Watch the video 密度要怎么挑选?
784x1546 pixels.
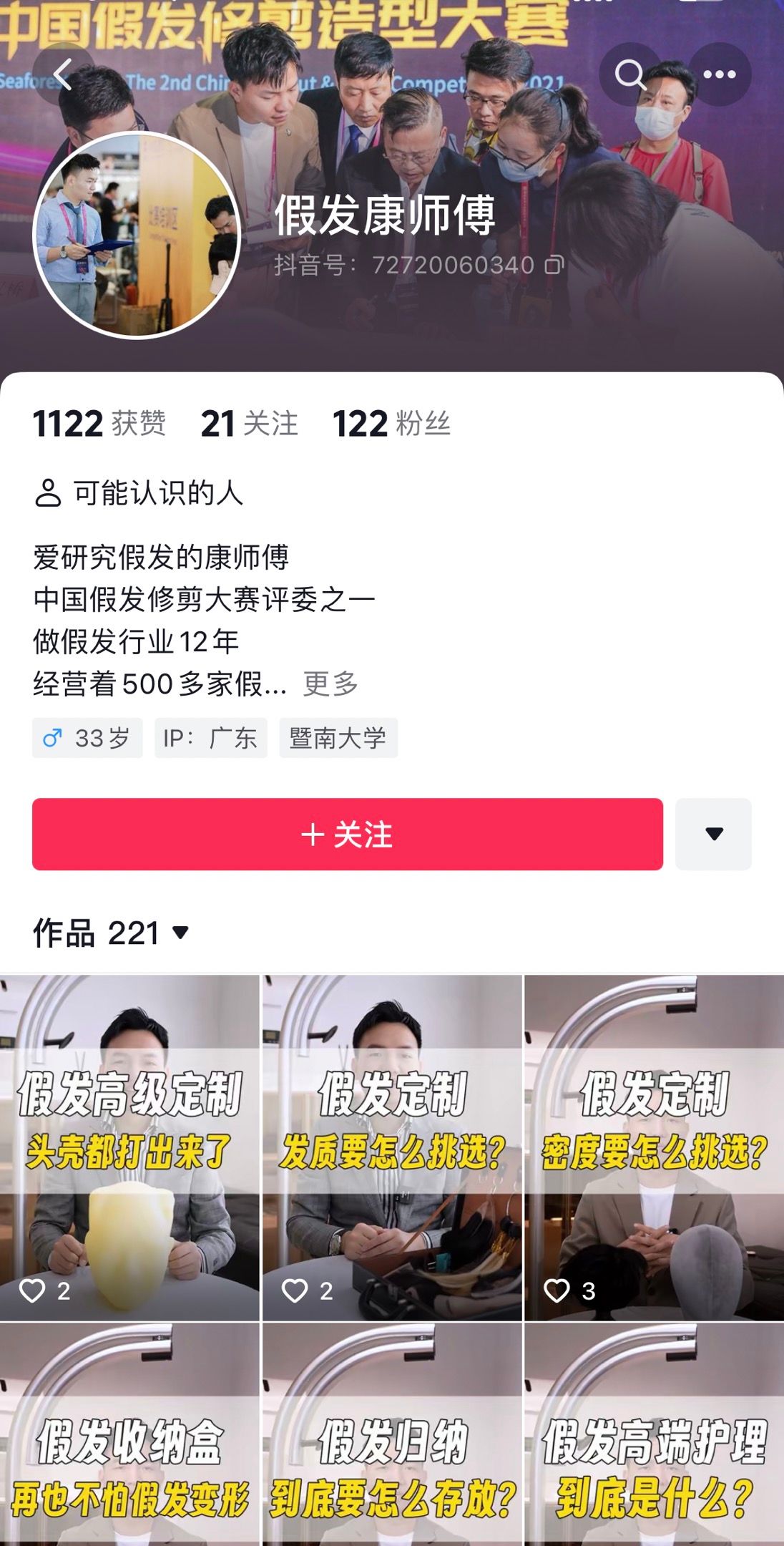(654, 1147)
